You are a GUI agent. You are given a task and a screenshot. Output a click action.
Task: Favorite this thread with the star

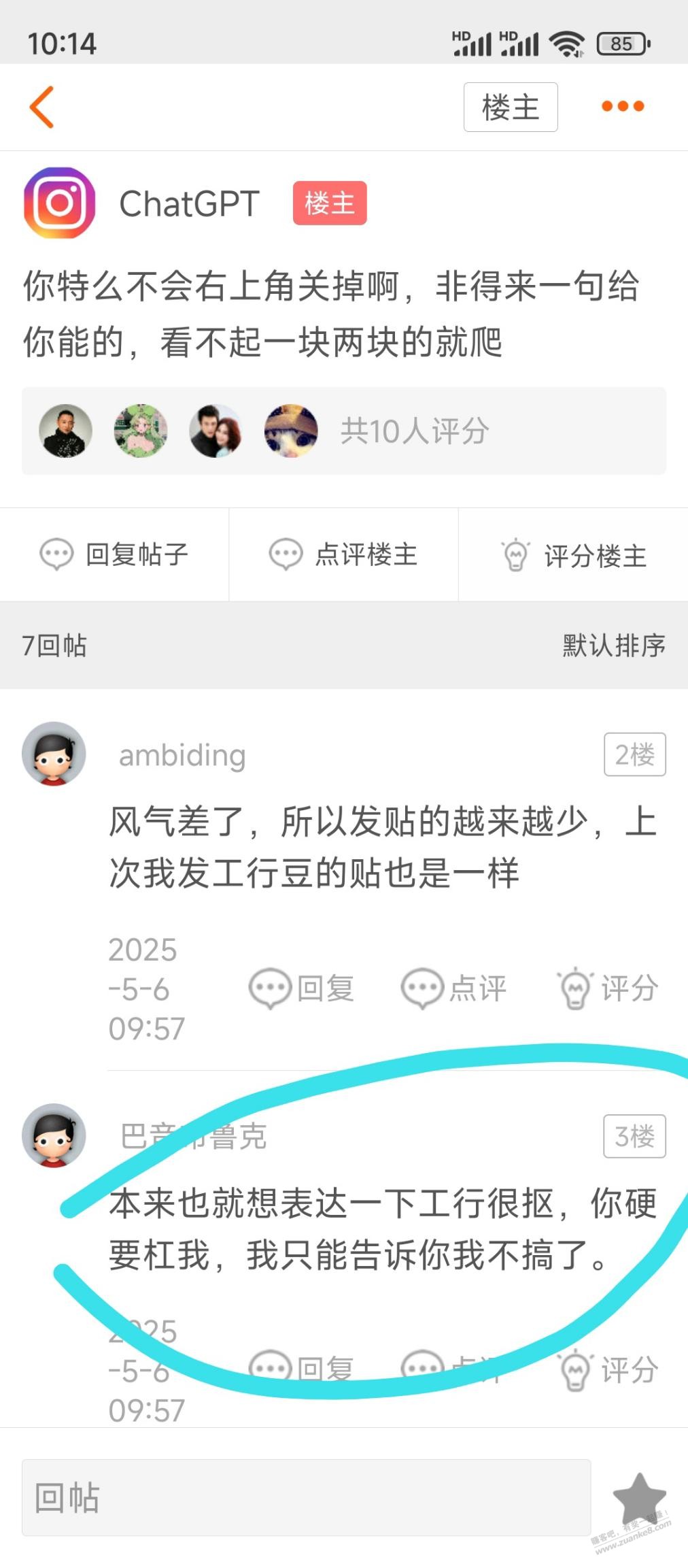coord(638,1497)
